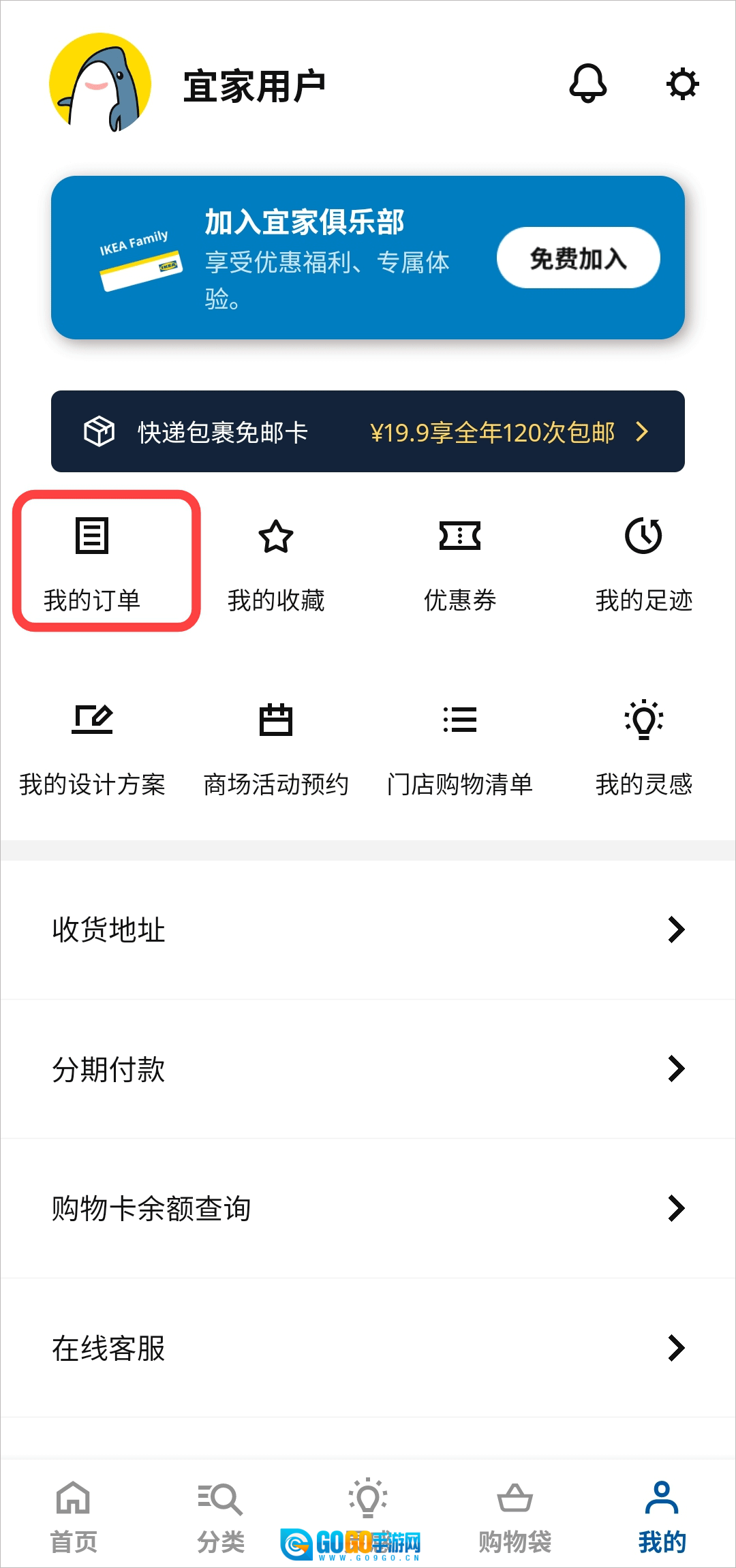The width and height of the screenshot is (736, 1568).
Task: Open the 快递包裹免邮卡 banner
Action: pos(368,431)
